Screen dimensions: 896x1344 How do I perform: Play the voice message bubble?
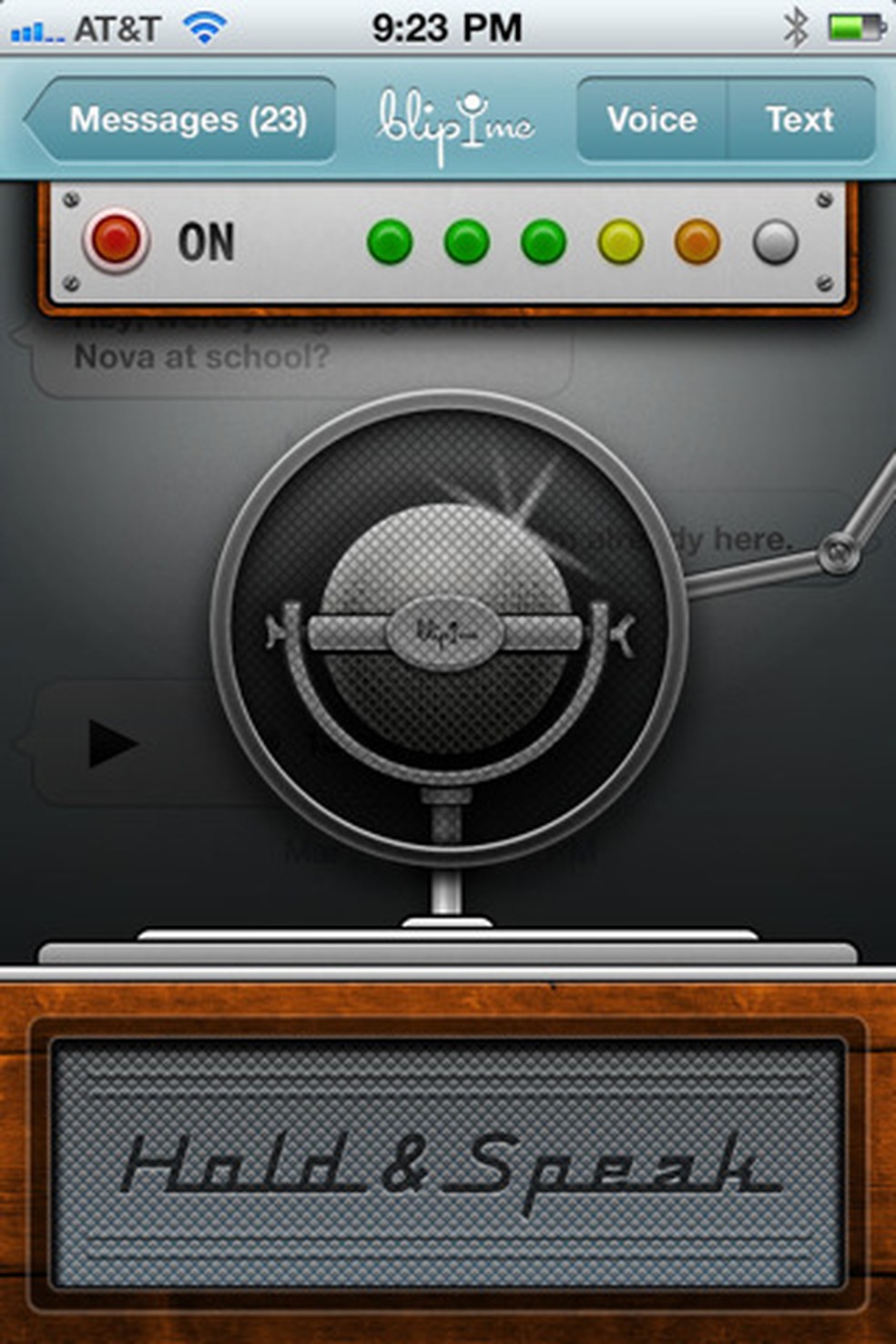pos(113,743)
